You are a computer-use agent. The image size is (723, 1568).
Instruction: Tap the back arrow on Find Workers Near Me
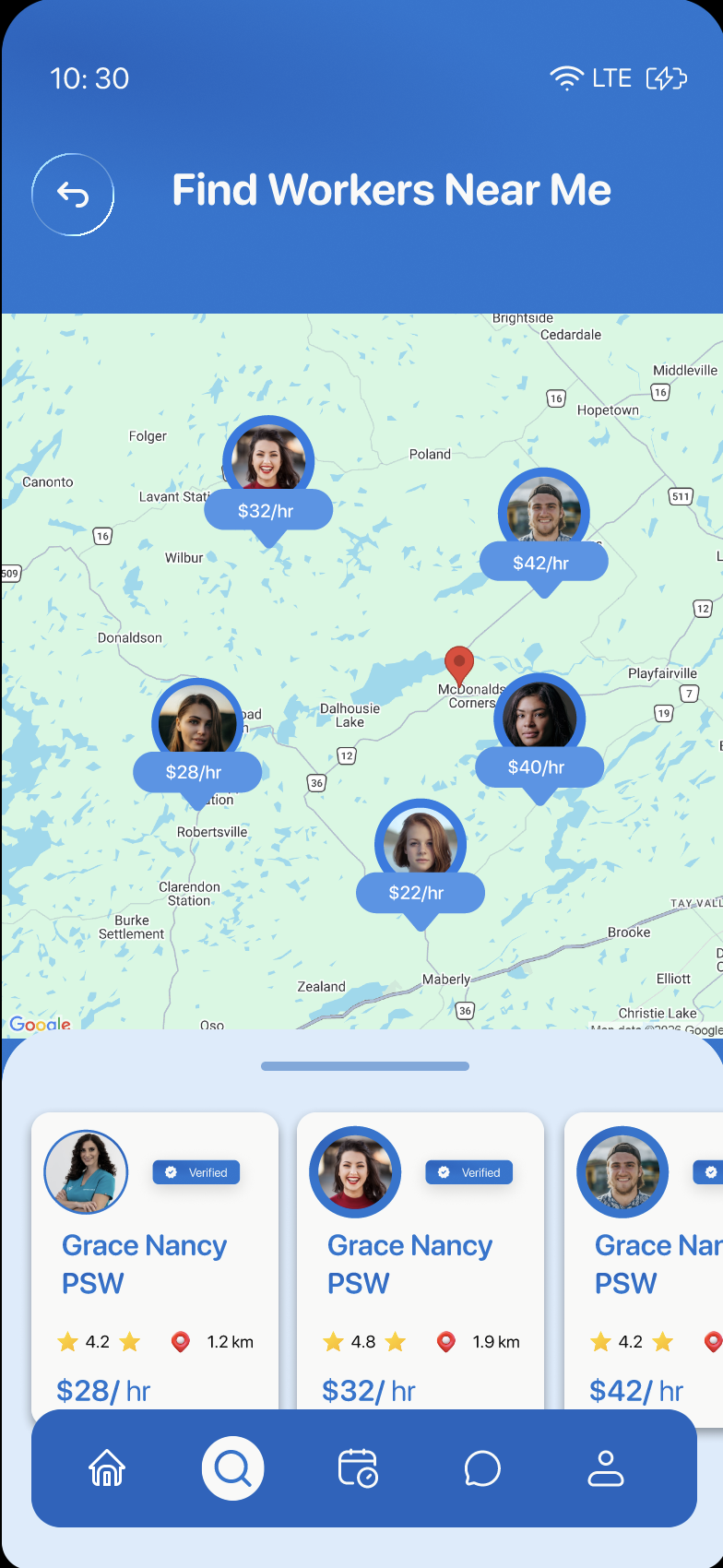[72, 194]
